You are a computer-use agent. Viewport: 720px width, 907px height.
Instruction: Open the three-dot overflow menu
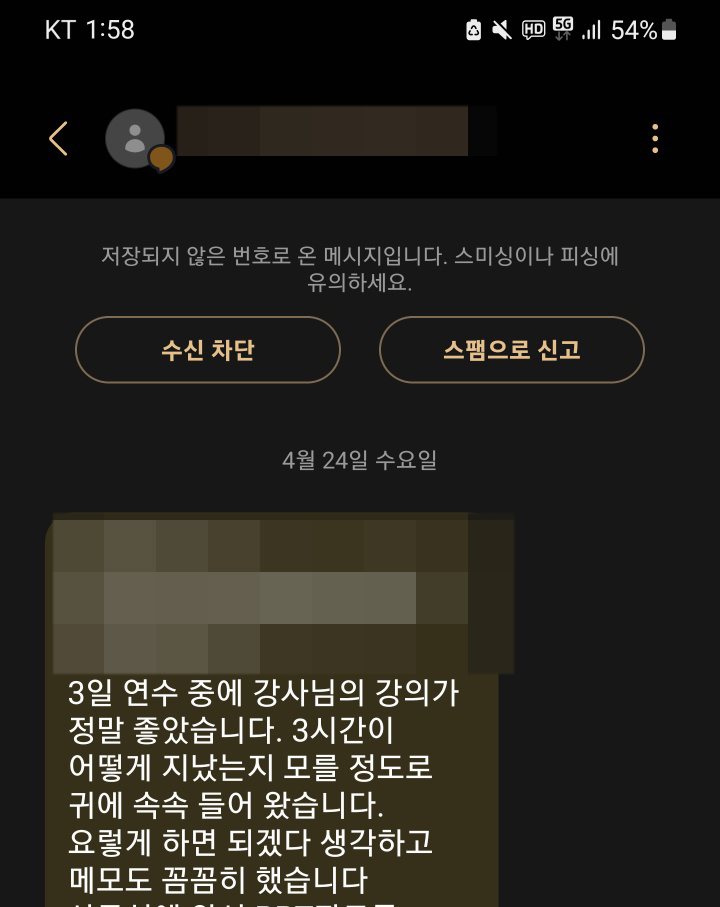click(655, 138)
